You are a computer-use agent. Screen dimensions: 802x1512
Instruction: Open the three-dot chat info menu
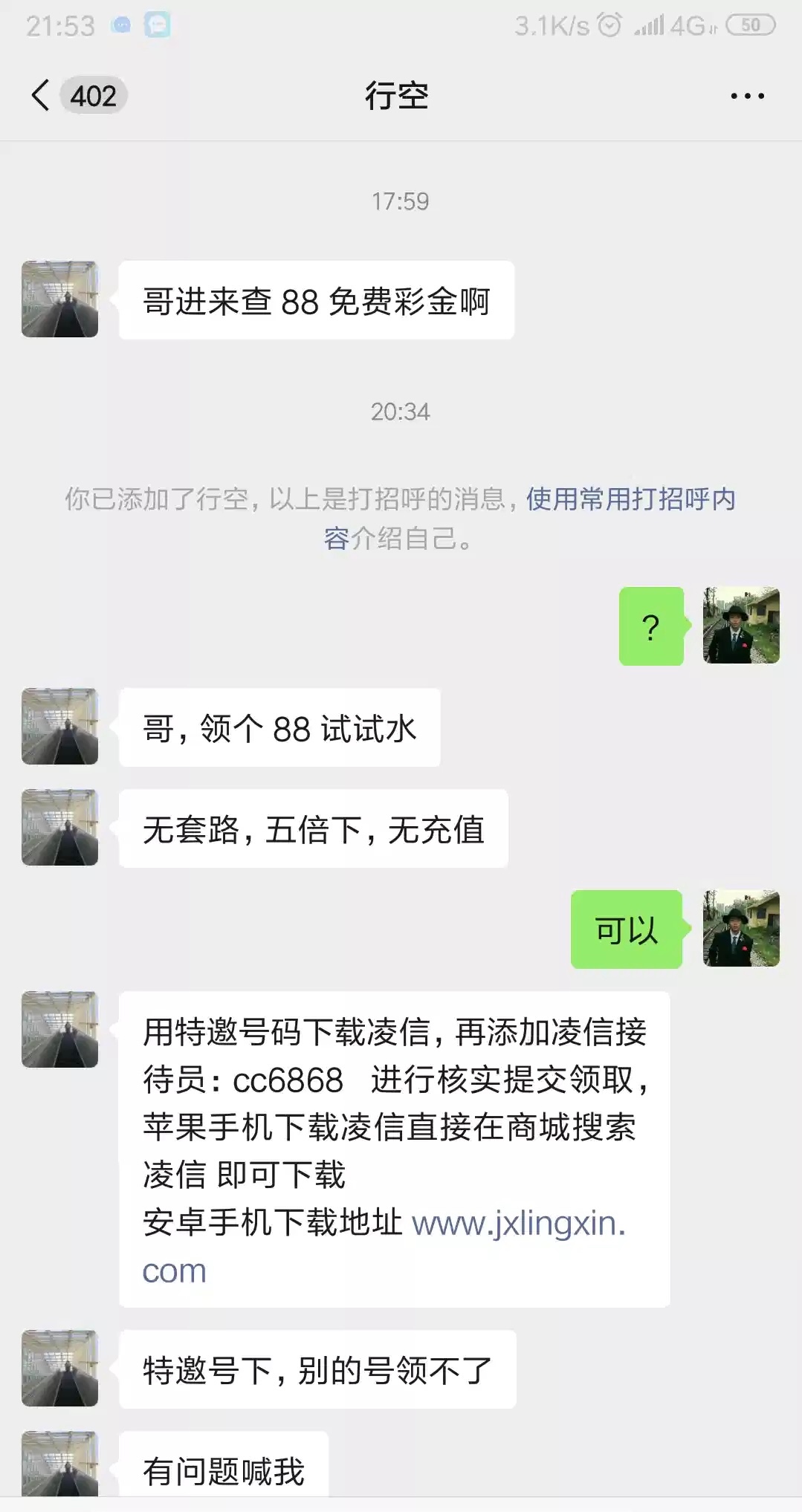[747, 96]
